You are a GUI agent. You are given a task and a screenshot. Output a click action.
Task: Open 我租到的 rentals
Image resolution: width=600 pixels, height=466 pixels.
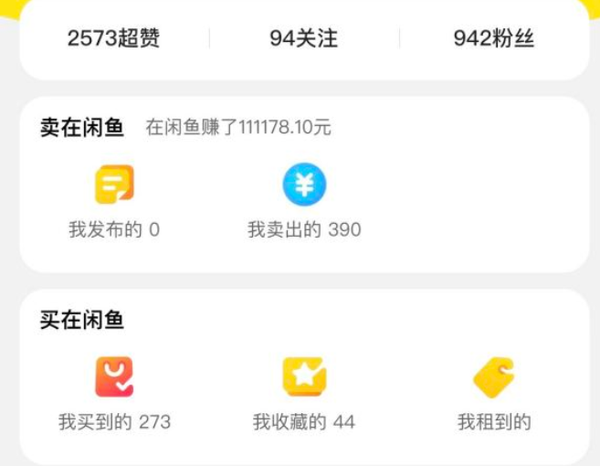point(494,394)
